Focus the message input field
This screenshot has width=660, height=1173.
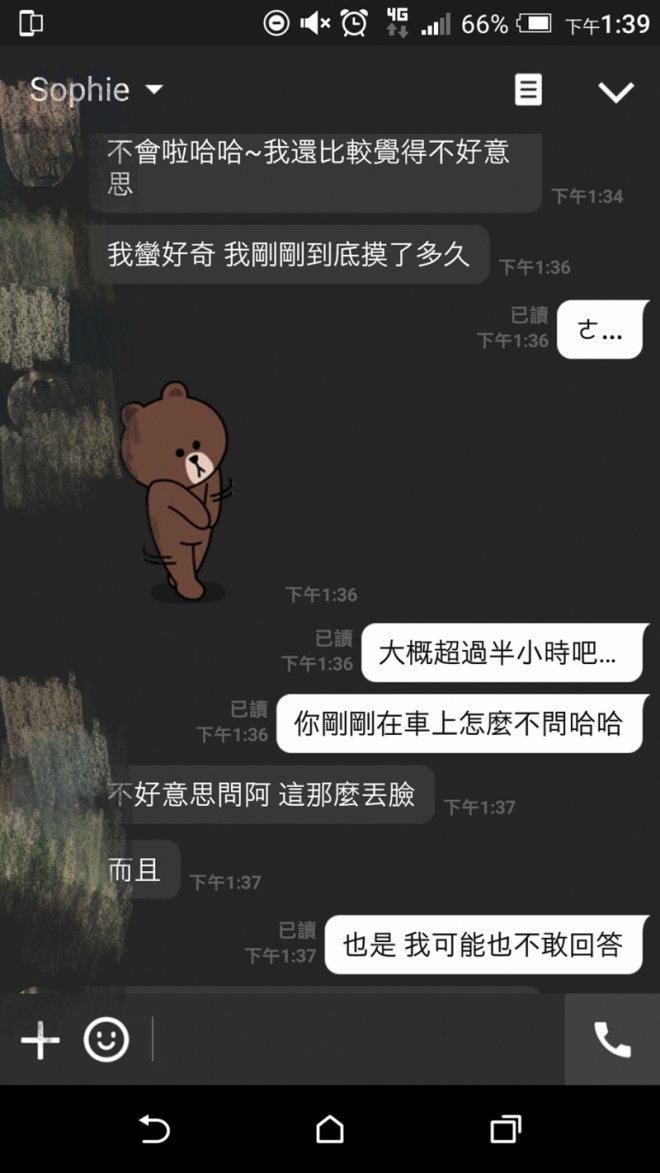coord(355,1040)
